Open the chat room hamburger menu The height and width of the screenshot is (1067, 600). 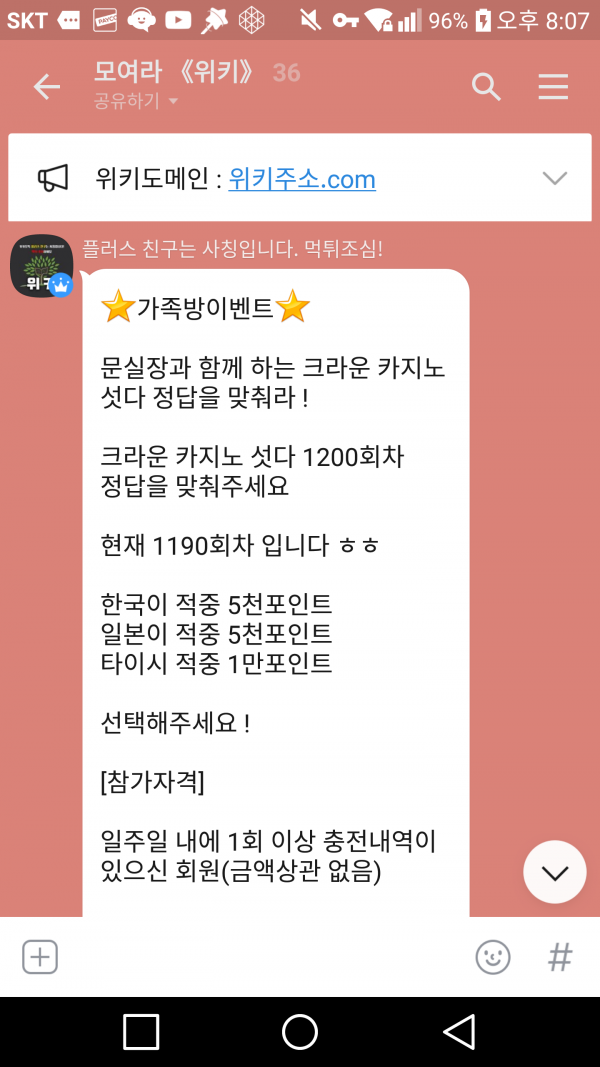553,88
